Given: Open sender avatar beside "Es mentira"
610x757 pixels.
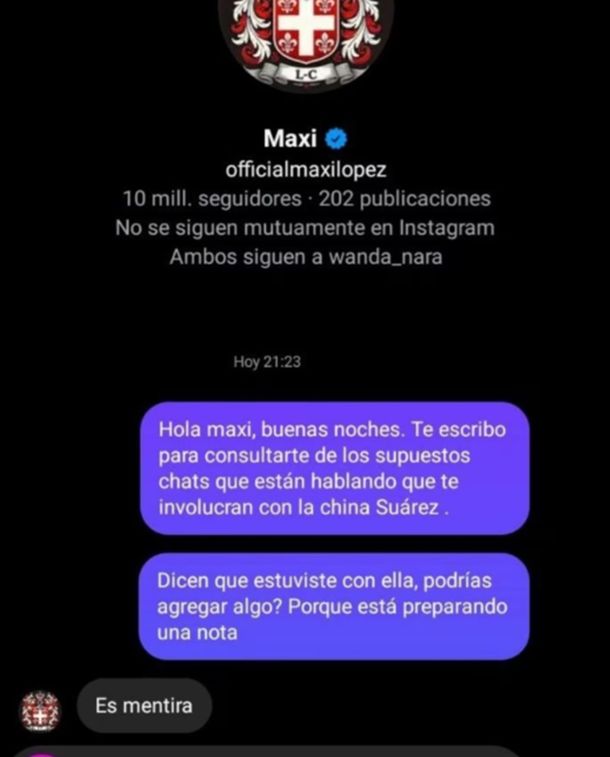Looking at the screenshot, I should (x=40, y=711).
